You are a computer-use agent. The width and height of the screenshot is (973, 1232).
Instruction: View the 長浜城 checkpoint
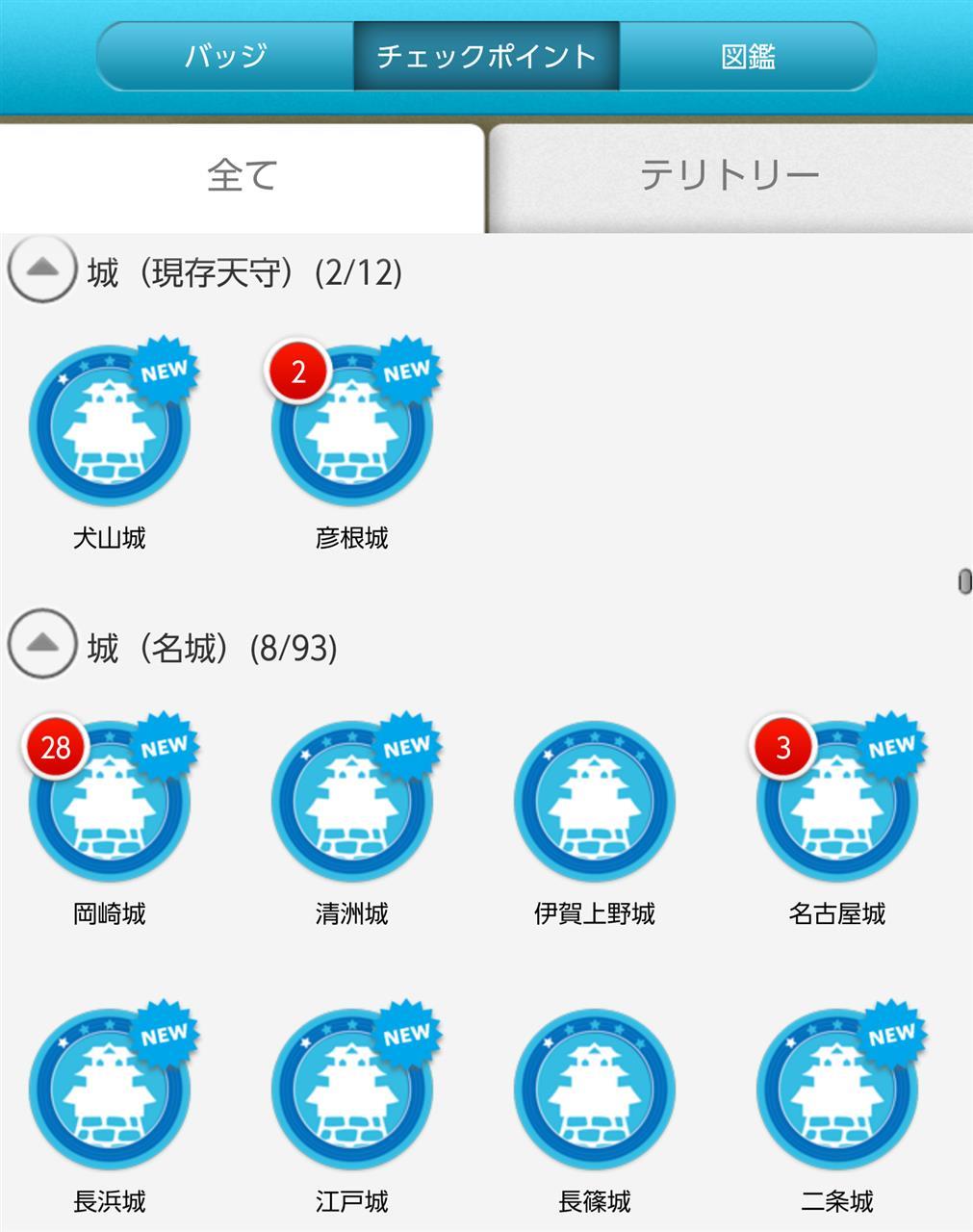tap(109, 1090)
